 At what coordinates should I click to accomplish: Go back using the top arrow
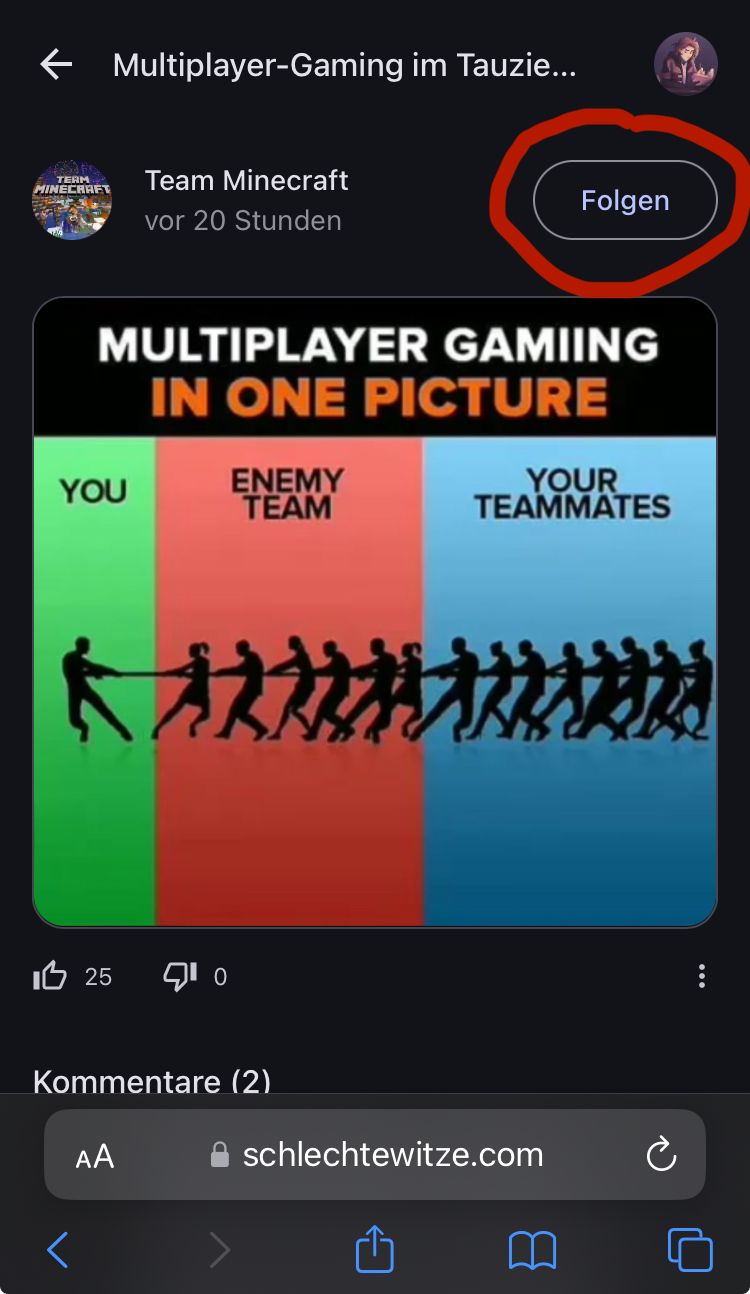[56, 65]
